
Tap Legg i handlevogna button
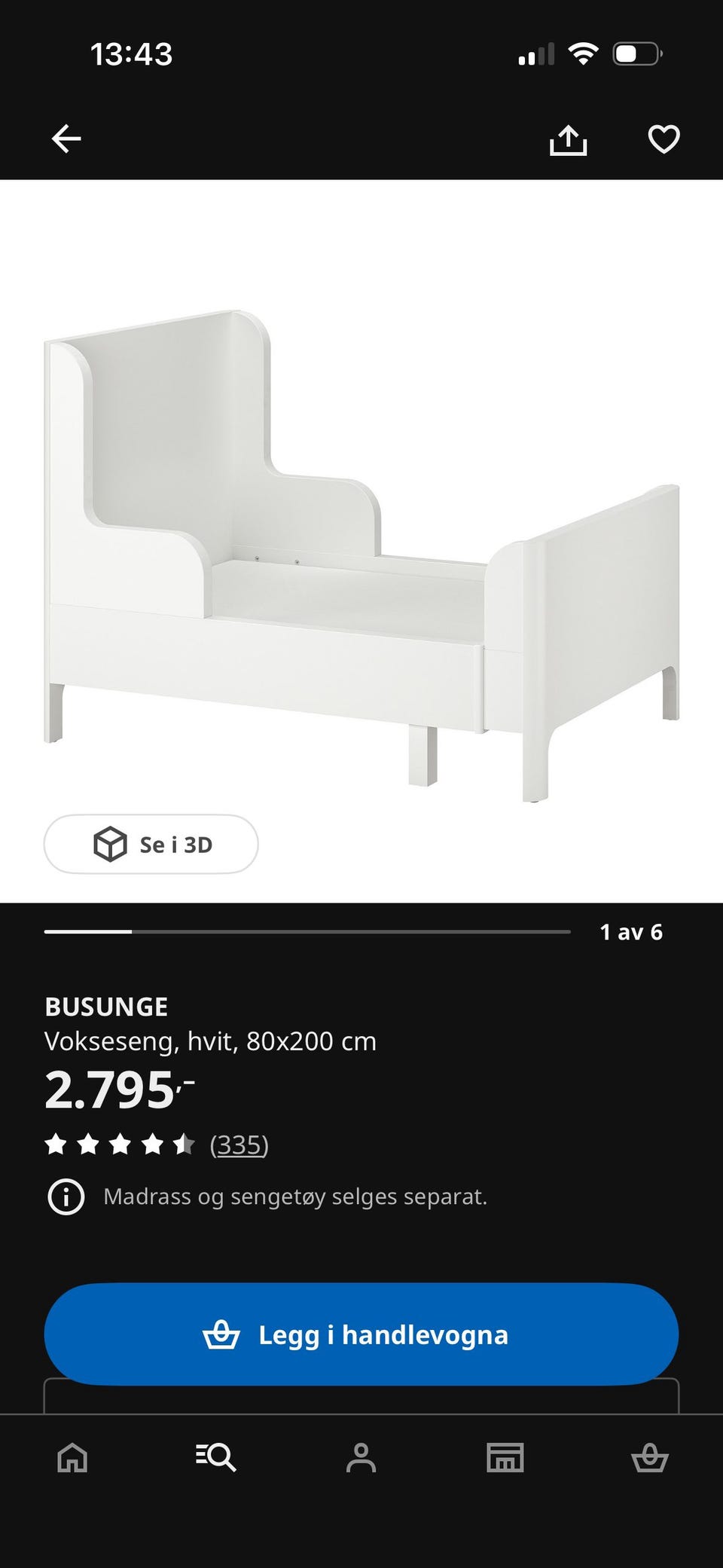tap(361, 1334)
